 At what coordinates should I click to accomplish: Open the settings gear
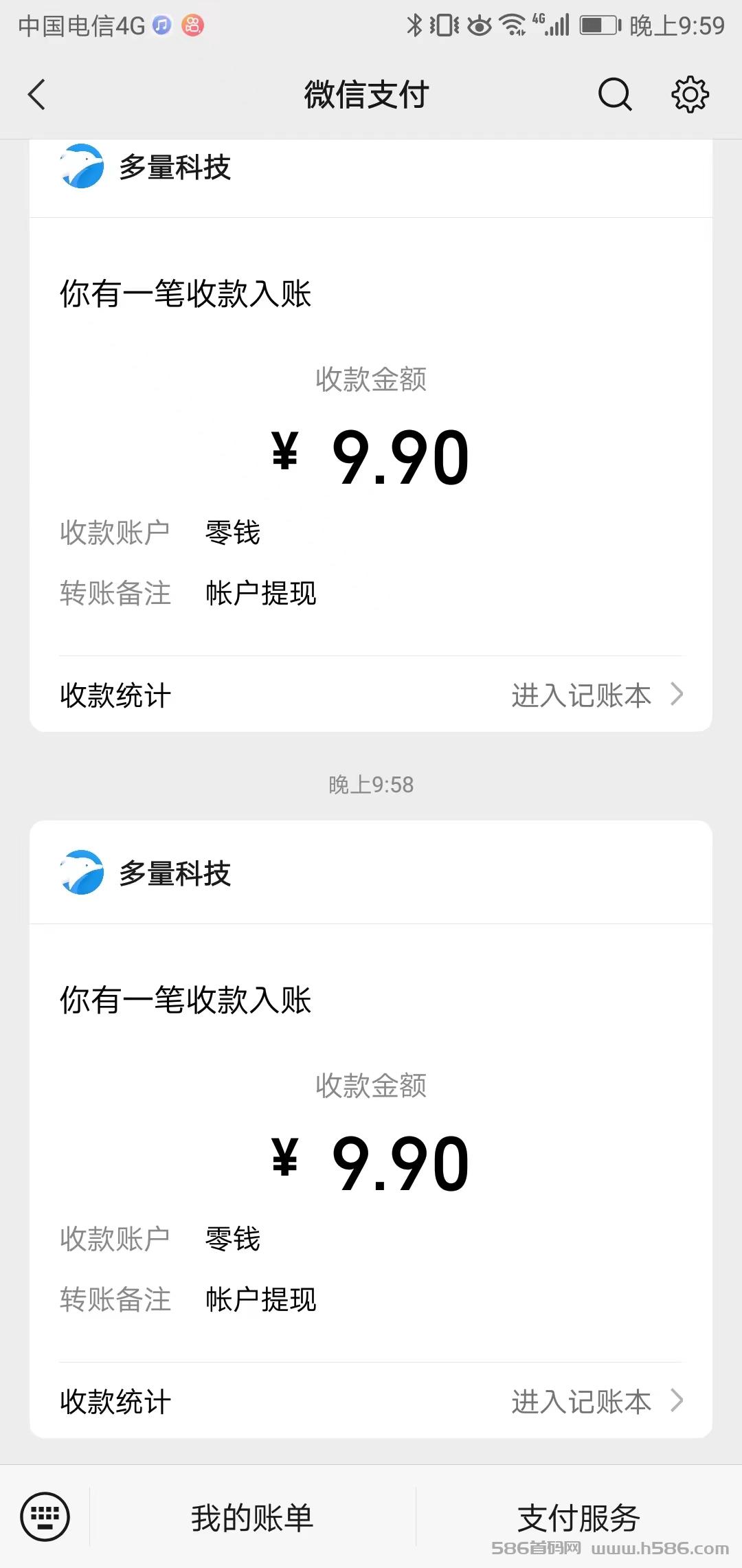pos(690,94)
